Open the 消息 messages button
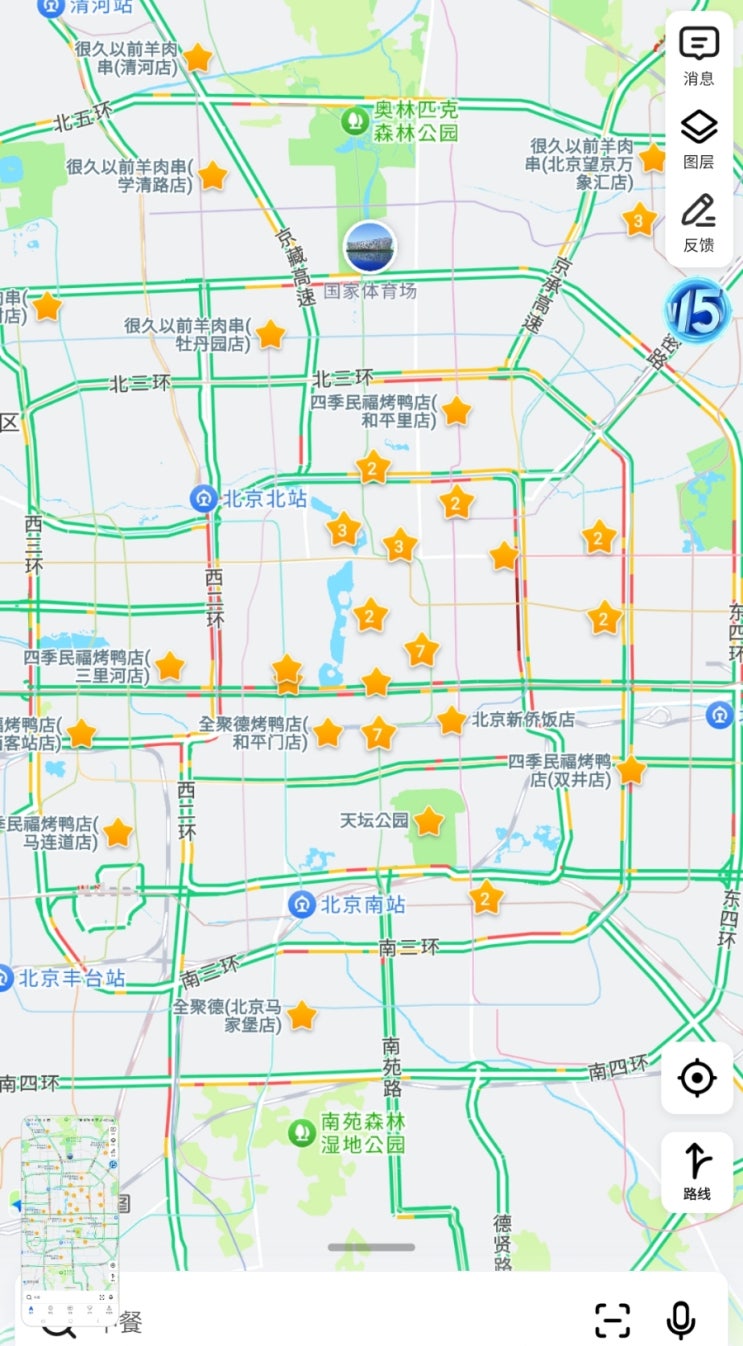The image size is (743, 1346). [699, 56]
